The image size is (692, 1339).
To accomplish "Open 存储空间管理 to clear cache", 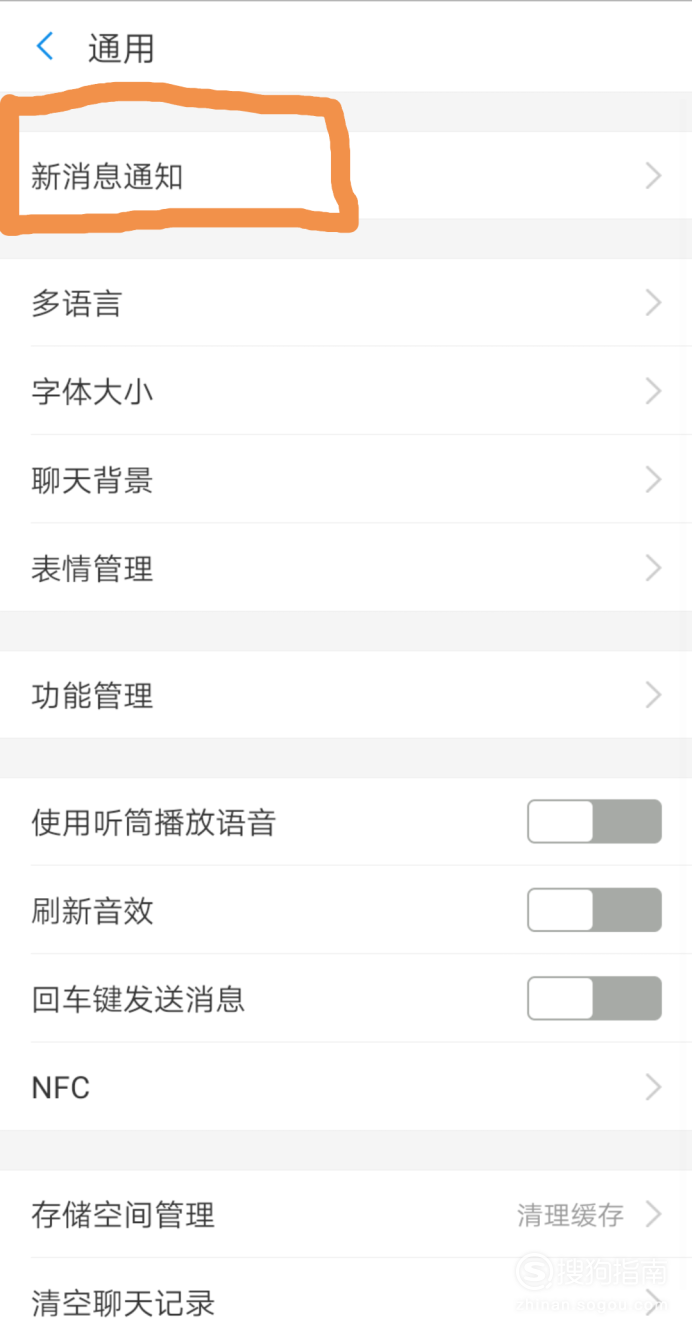I will 346,1215.
